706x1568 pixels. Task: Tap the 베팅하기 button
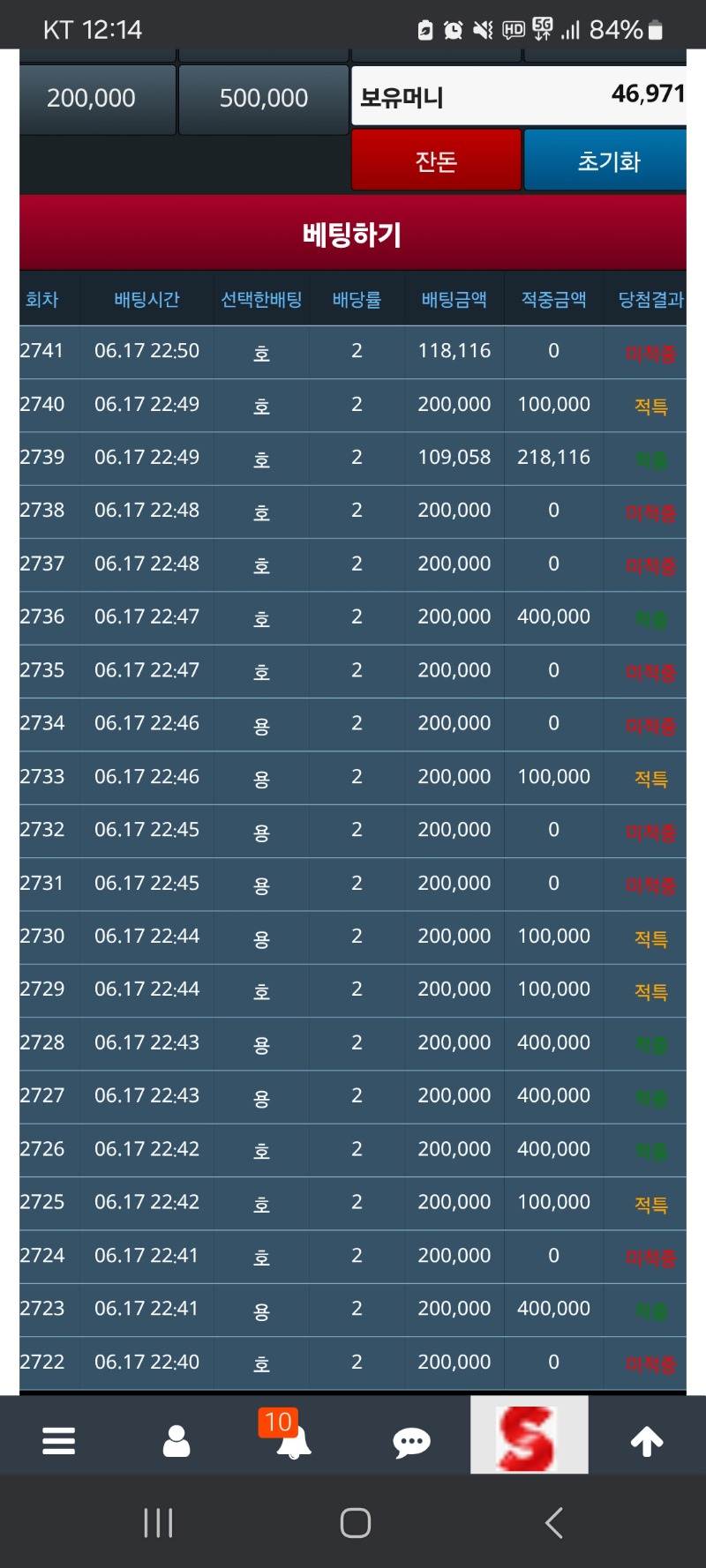coord(353,234)
